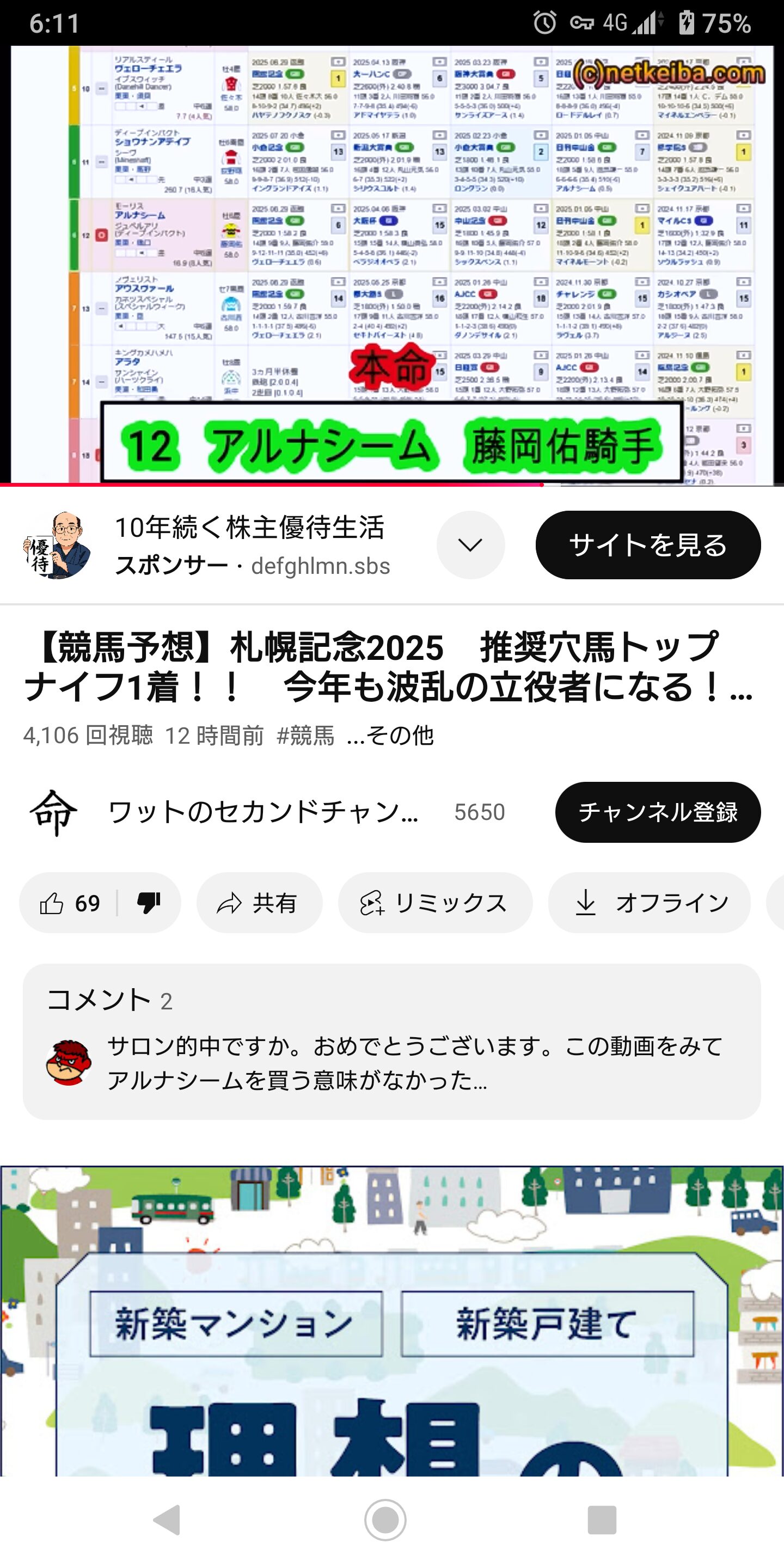Expand video description via …その他
The width and height of the screenshot is (784, 1568).
click(x=390, y=736)
